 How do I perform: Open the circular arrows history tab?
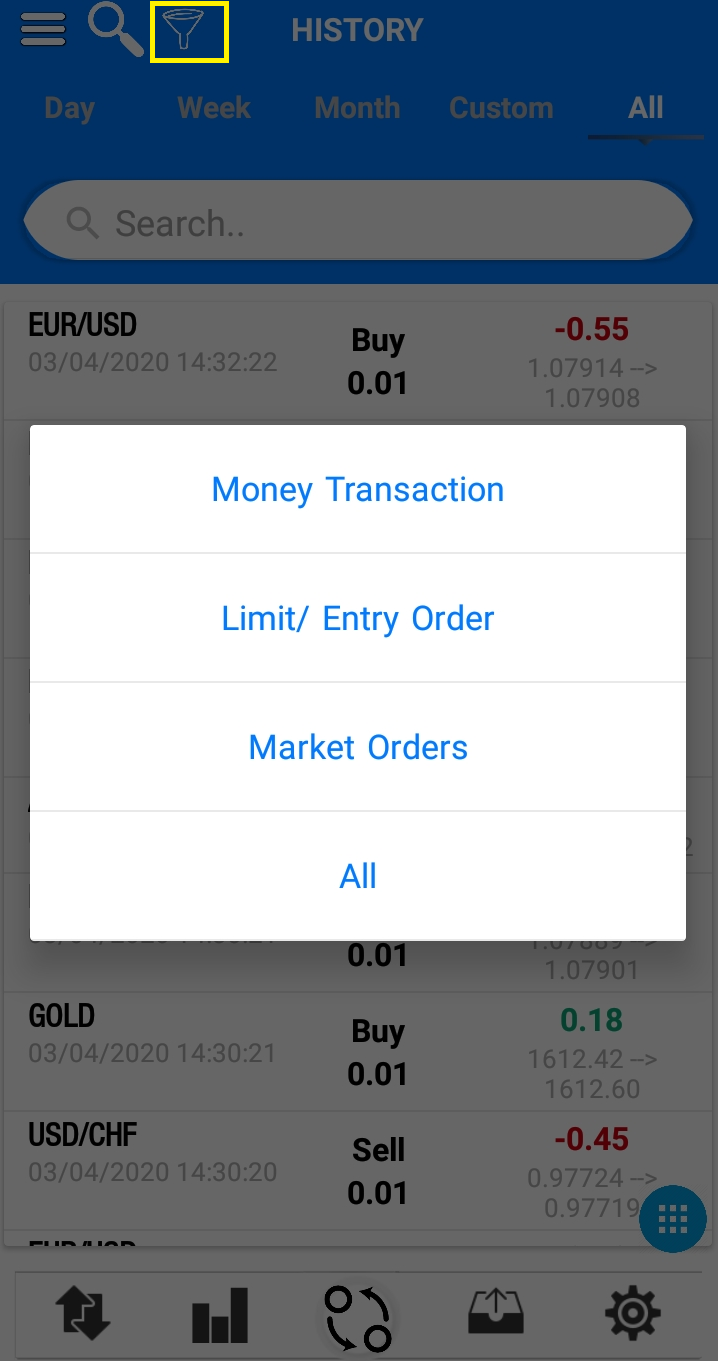358,1318
